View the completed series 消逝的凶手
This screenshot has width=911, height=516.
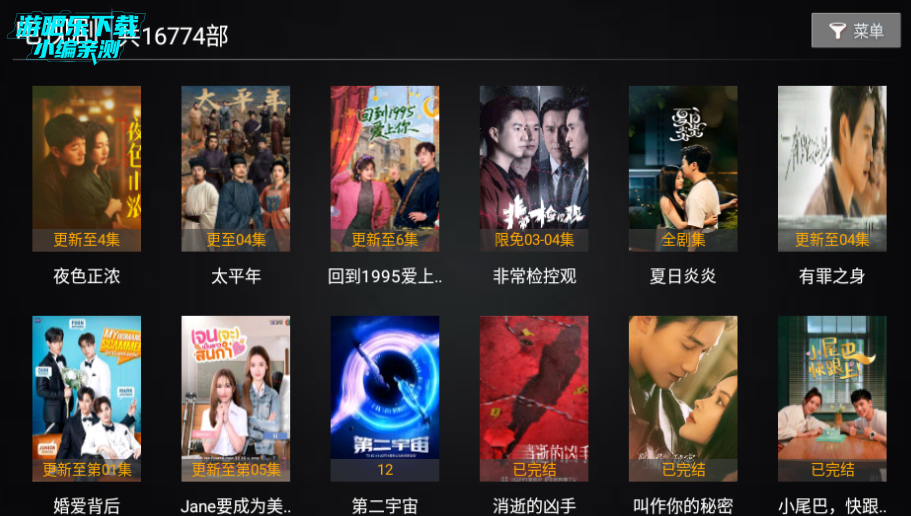pos(534,399)
